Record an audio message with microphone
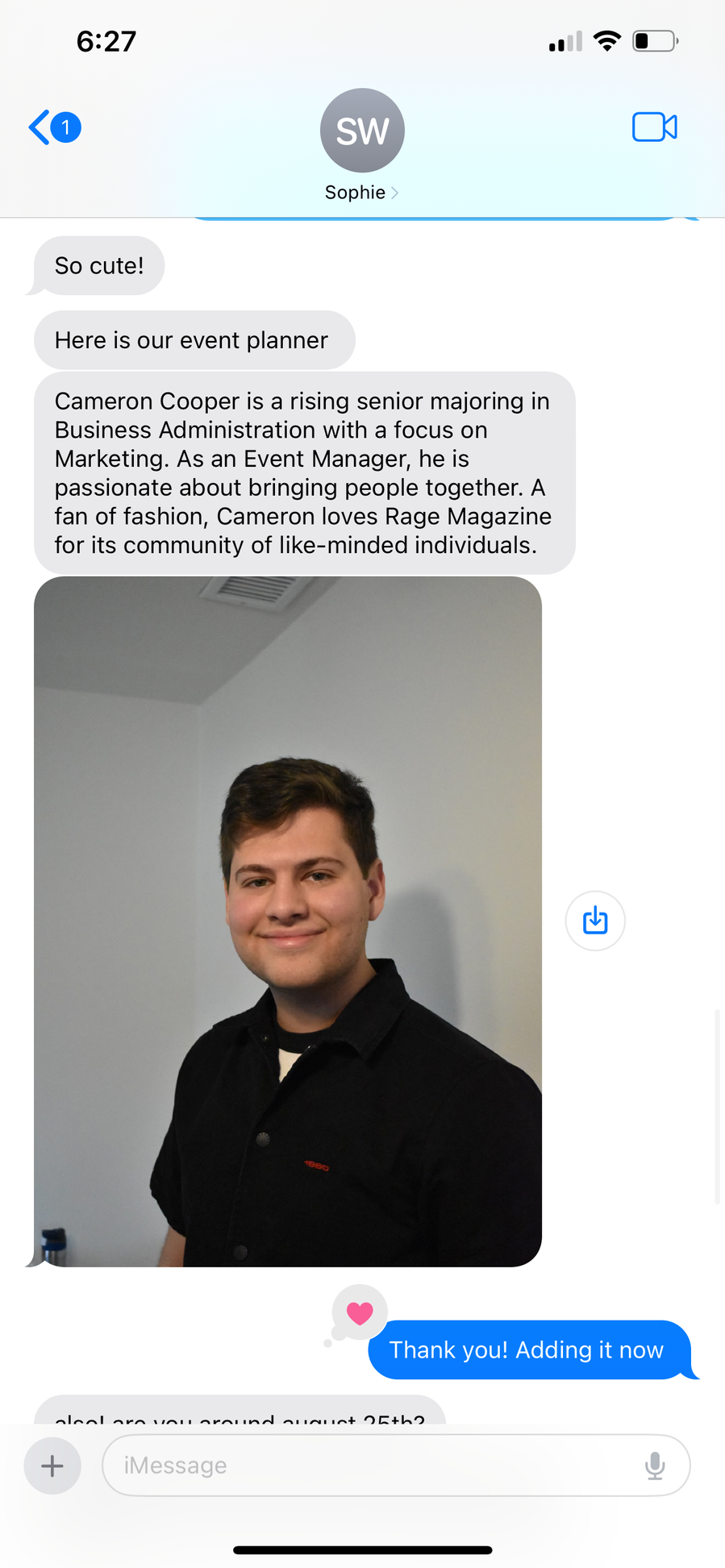This screenshot has height=1568, width=725. (655, 1465)
